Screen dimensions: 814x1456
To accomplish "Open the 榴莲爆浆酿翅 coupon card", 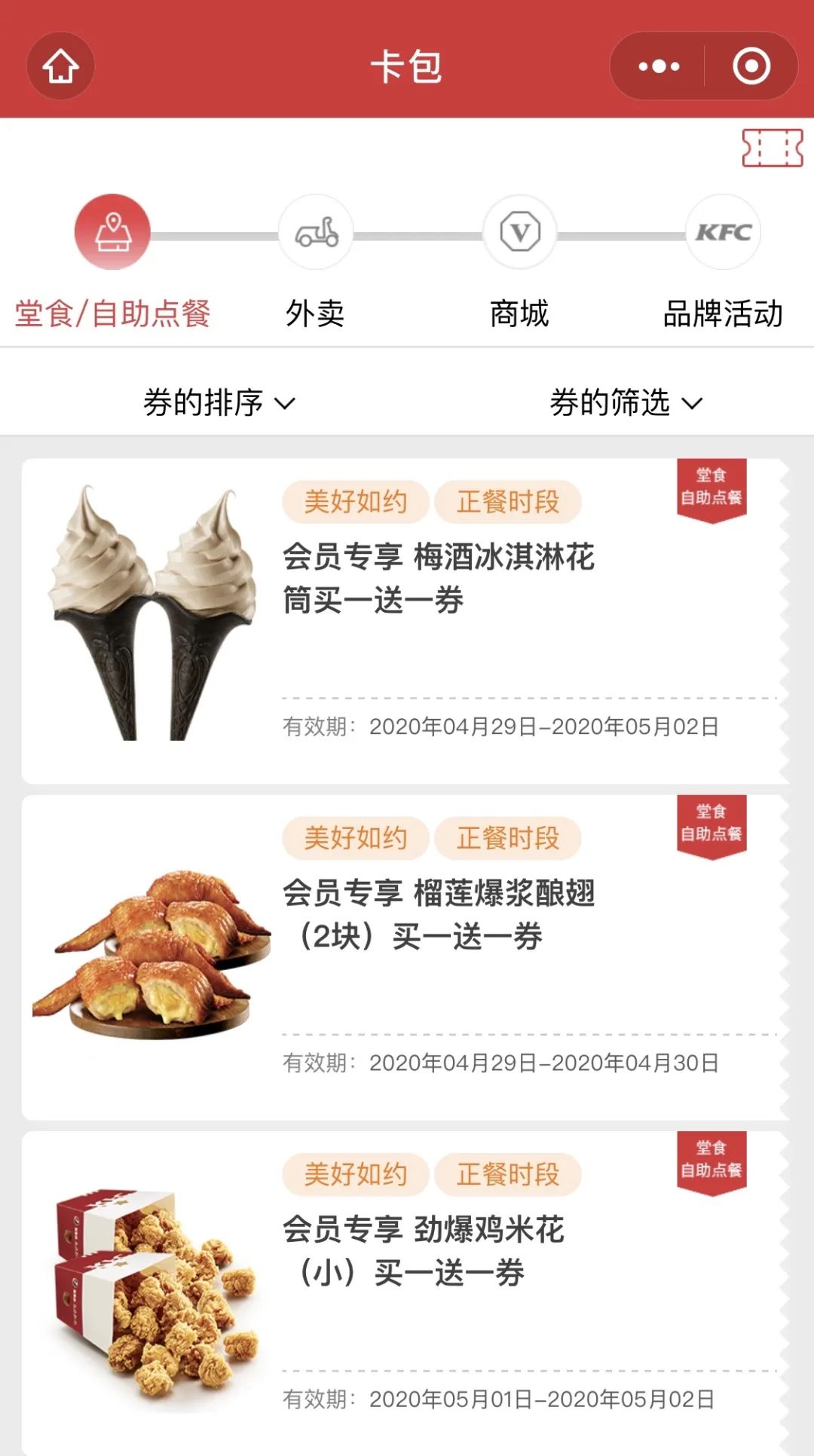I will click(x=405, y=957).
